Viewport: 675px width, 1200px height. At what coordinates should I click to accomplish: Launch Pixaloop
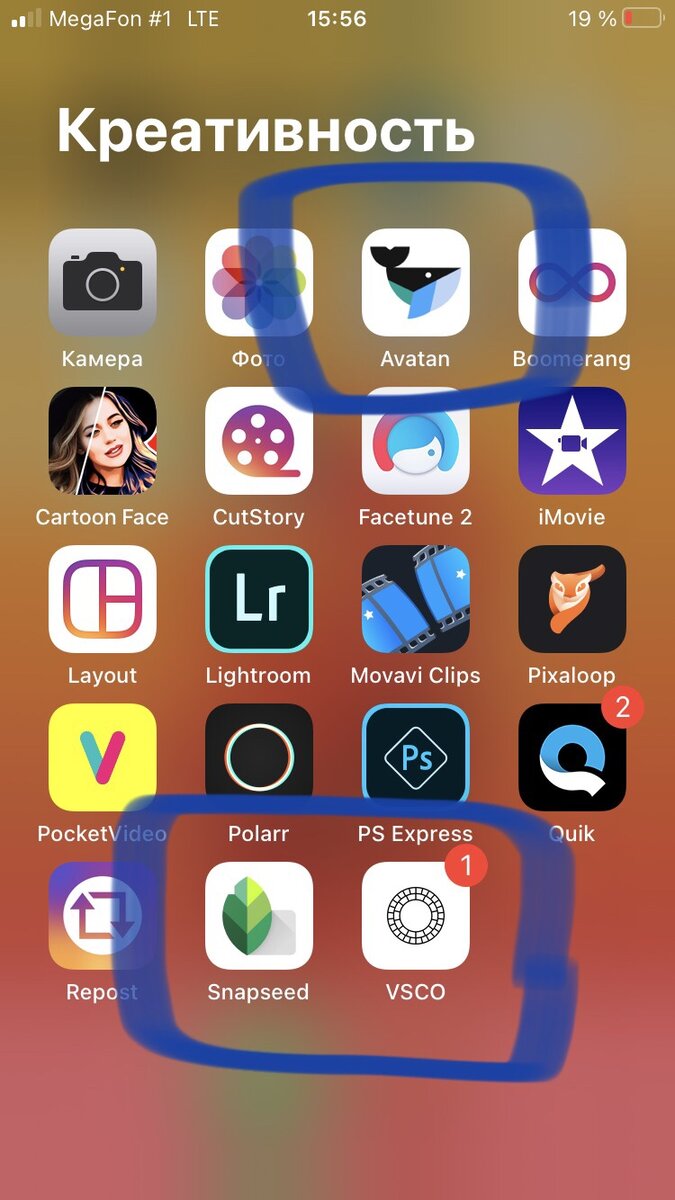572,599
